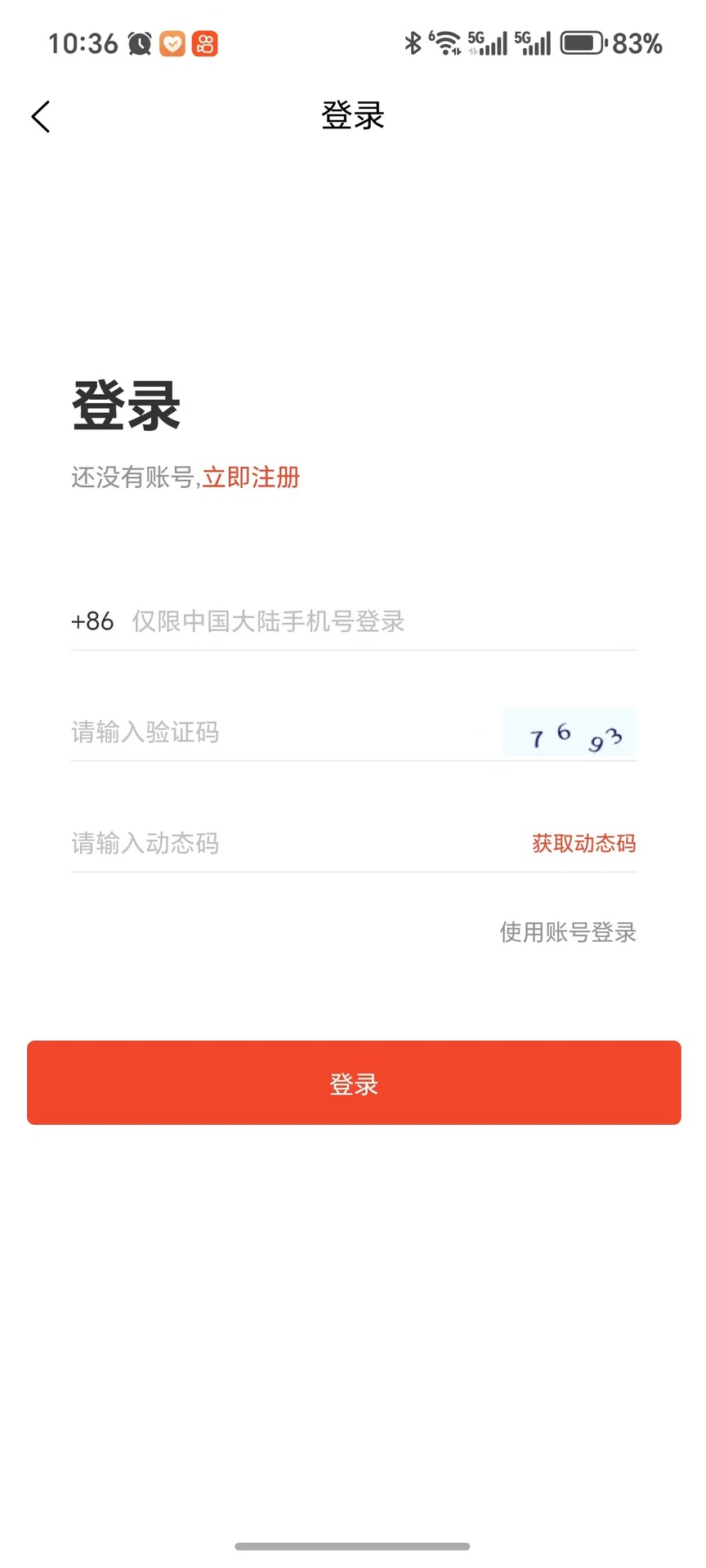
Task: Click the captcha image to refresh it
Action: pos(568,733)
